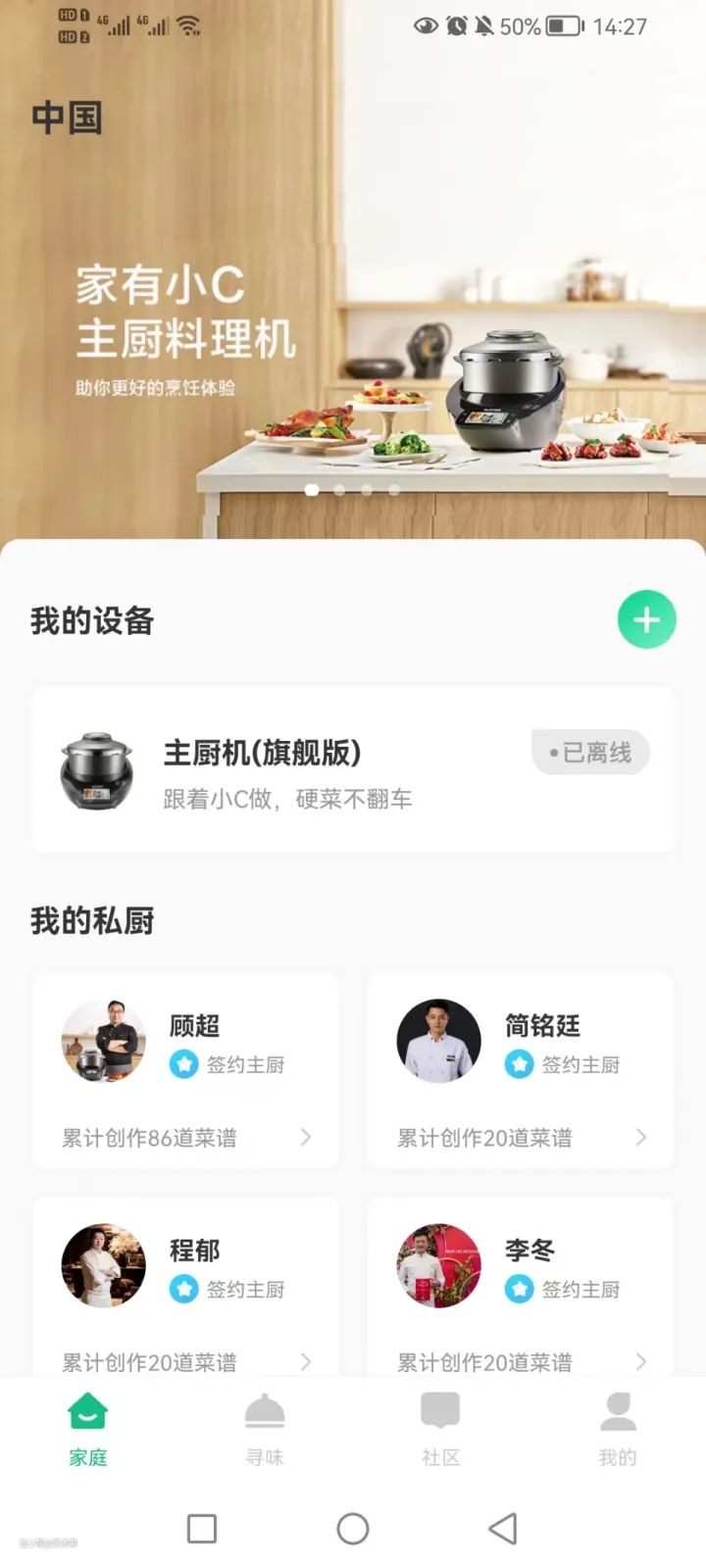706x1568 pixels.
Task: Open the 我的 tab
Action: tap(618, 1430)
